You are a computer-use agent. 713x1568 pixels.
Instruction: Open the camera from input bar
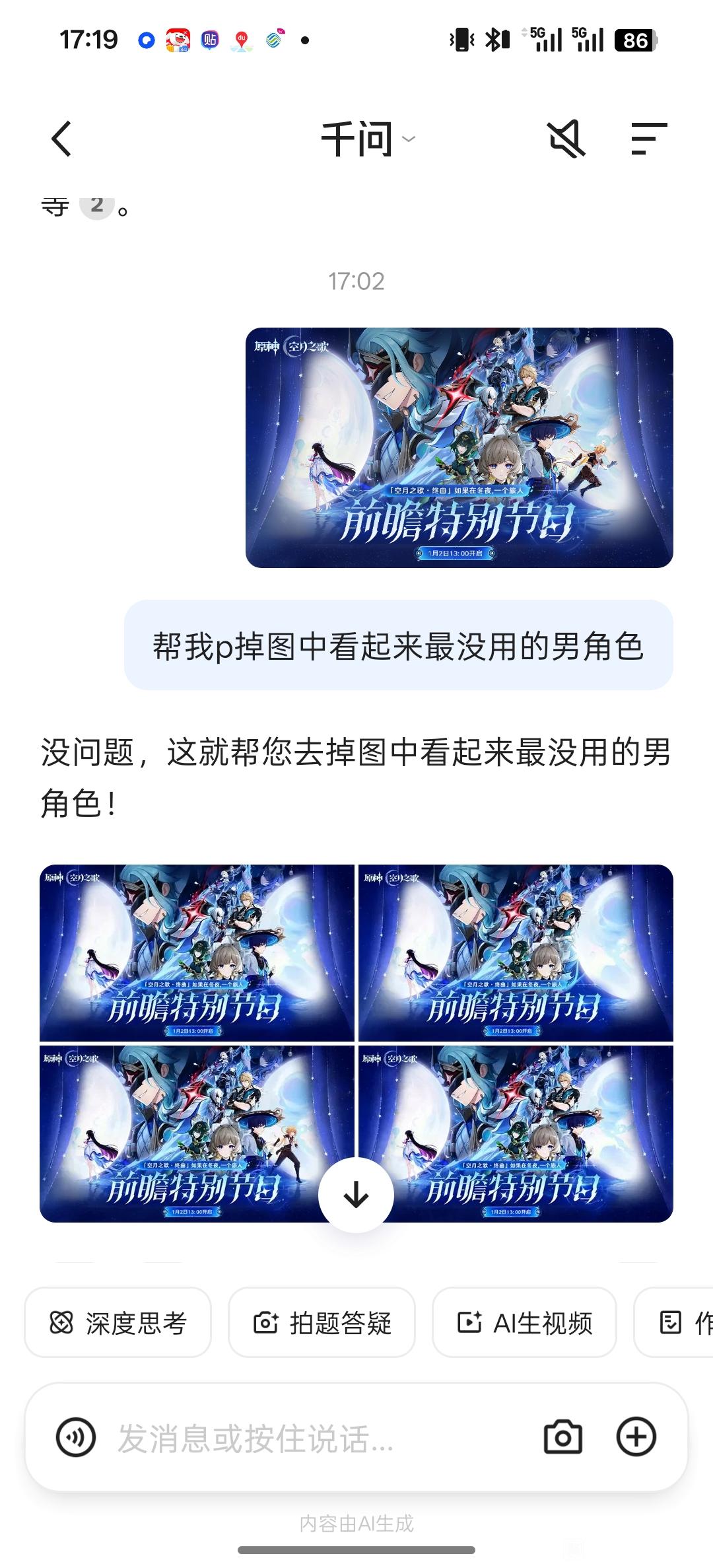(x=562, y=1437)
